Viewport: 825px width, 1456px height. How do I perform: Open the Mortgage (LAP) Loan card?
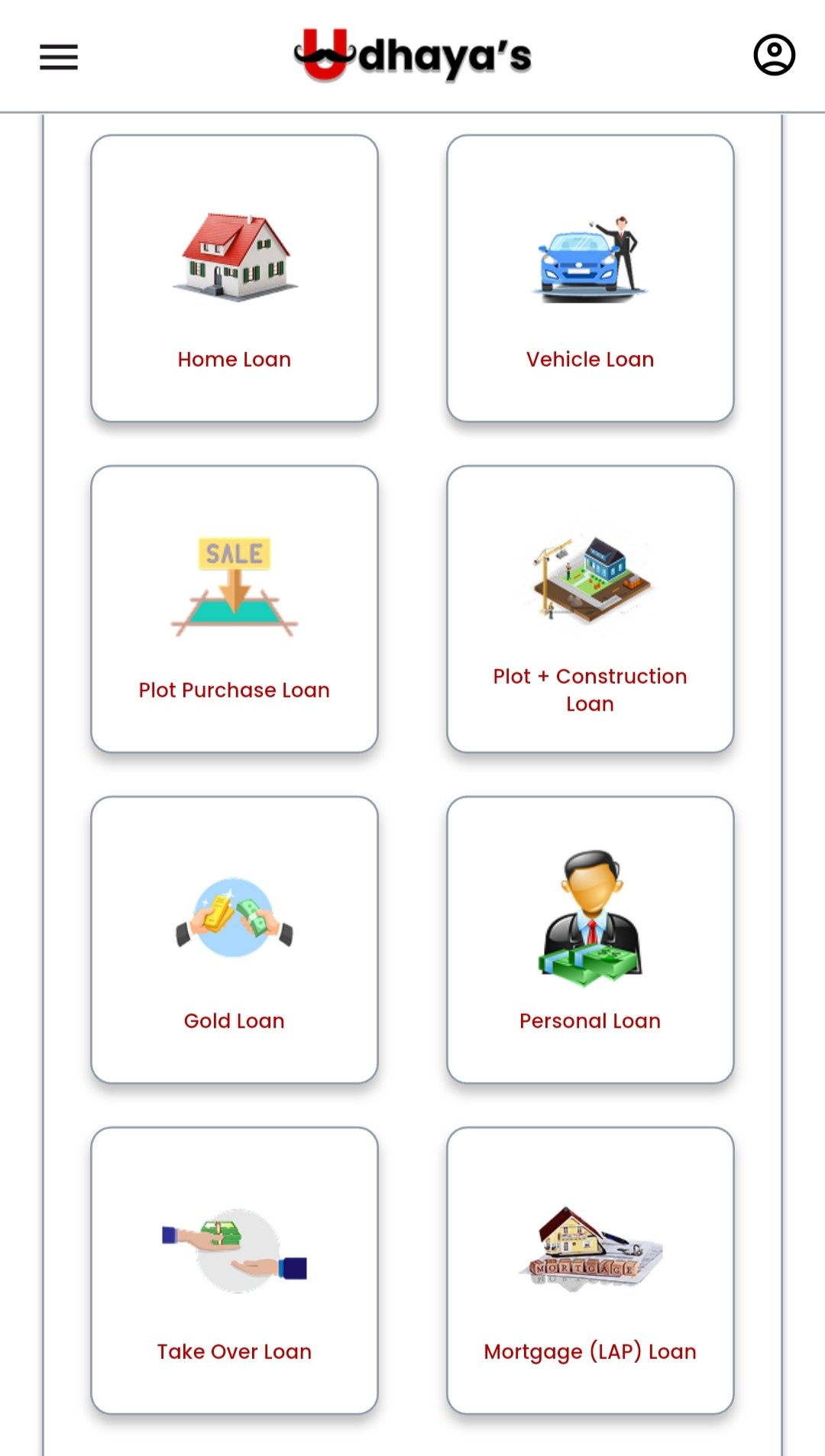[x=590, y=1271]
